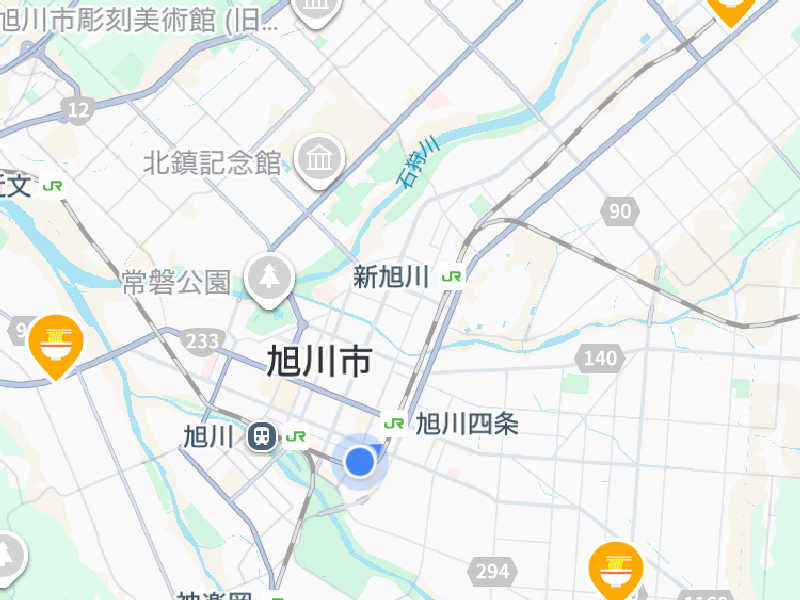Viewport: 800px width, 600px height.
Task: Select the ramen restaurant pin near route 233
Action: pyautogui.click(x=56, y=343)
